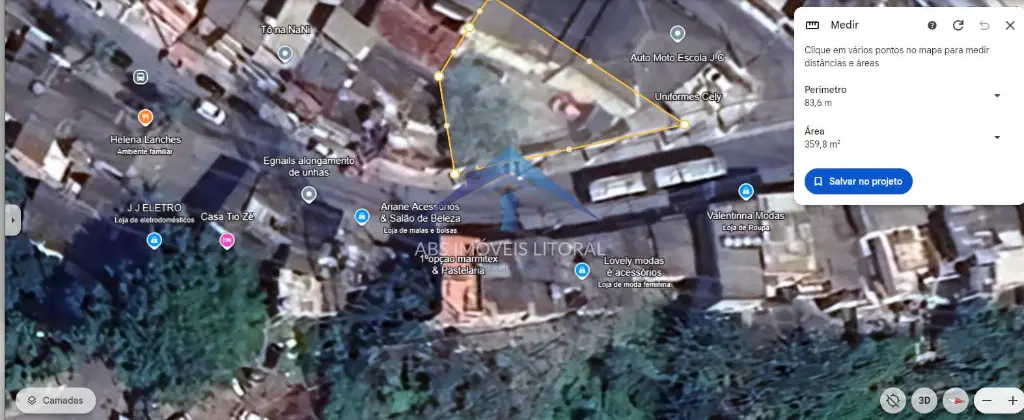Select the Helena Lanches place marker
The image size is (1024, 420).
[145, 116]
